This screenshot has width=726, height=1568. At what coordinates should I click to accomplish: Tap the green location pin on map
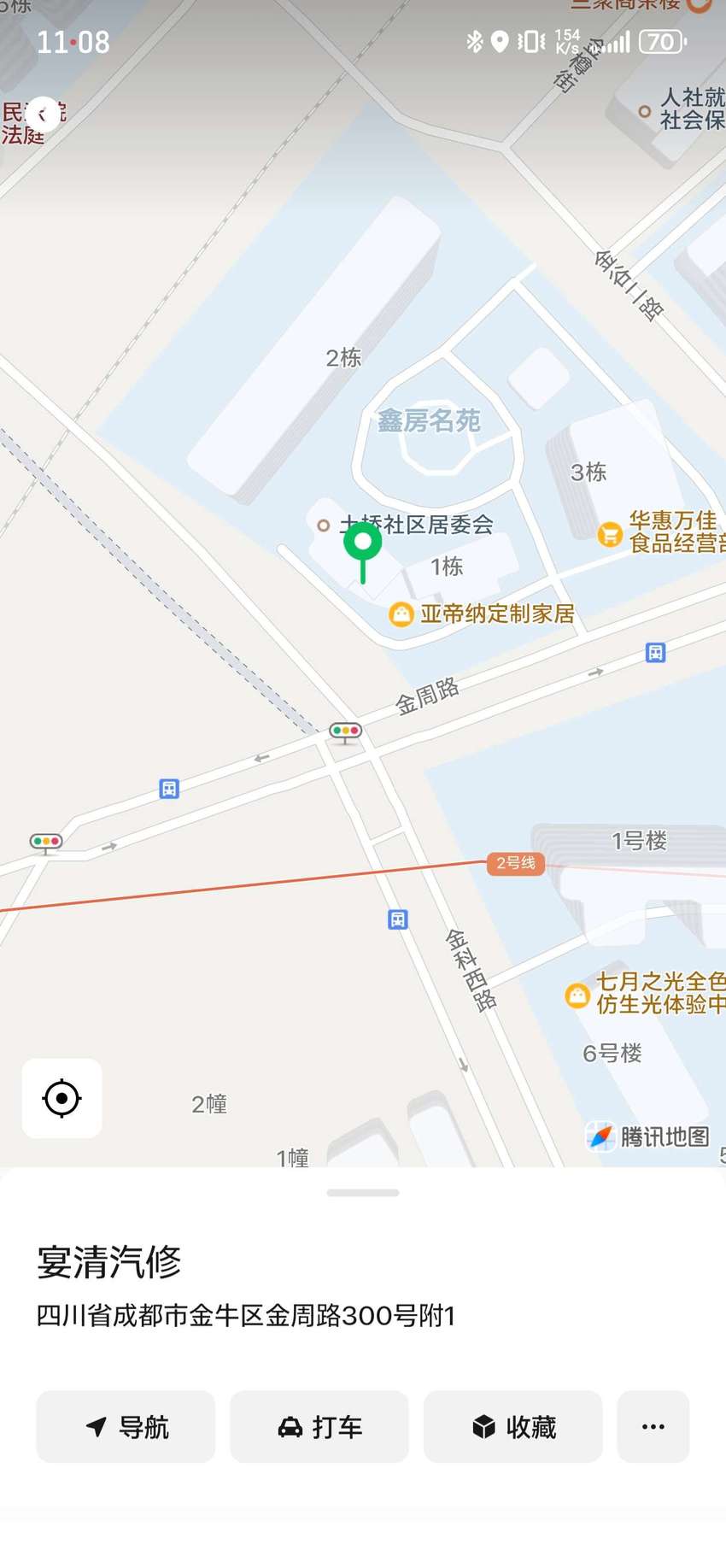pos(363,553)
